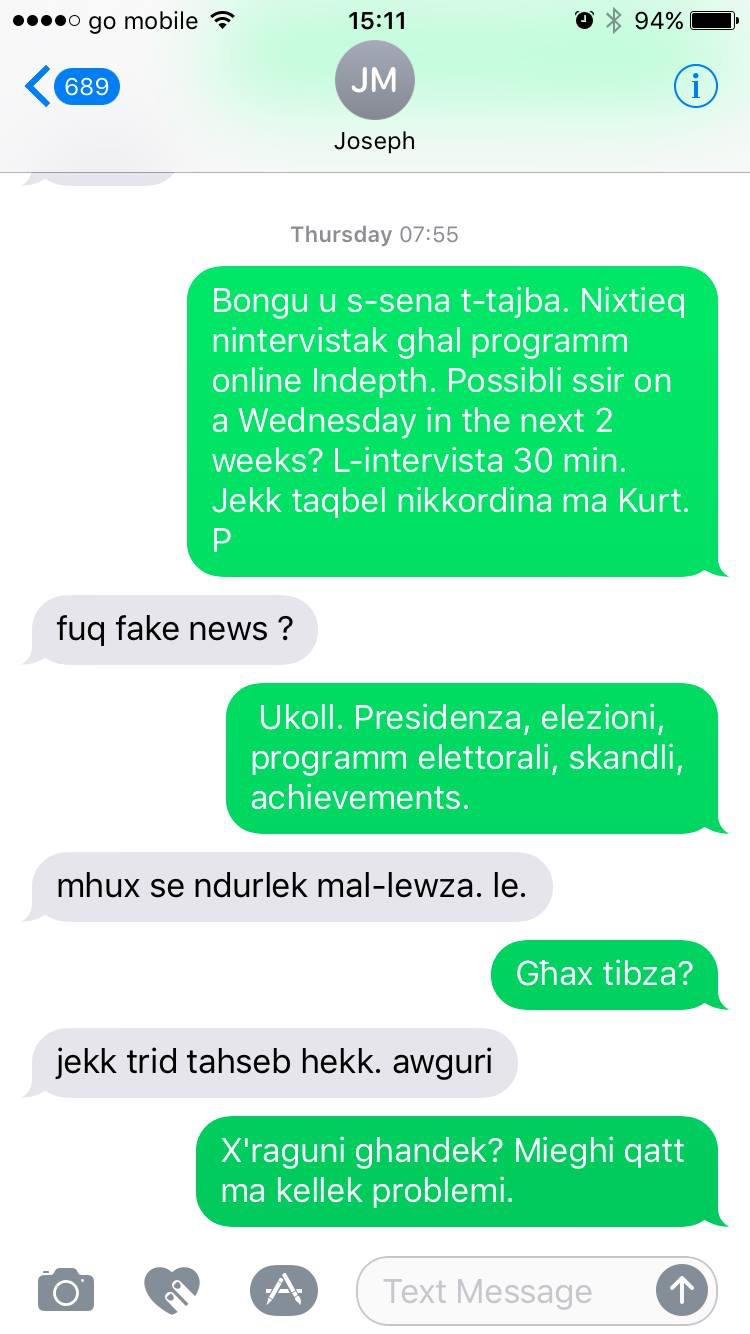Open the camera to attach a photo

(x=66, y=1290)
